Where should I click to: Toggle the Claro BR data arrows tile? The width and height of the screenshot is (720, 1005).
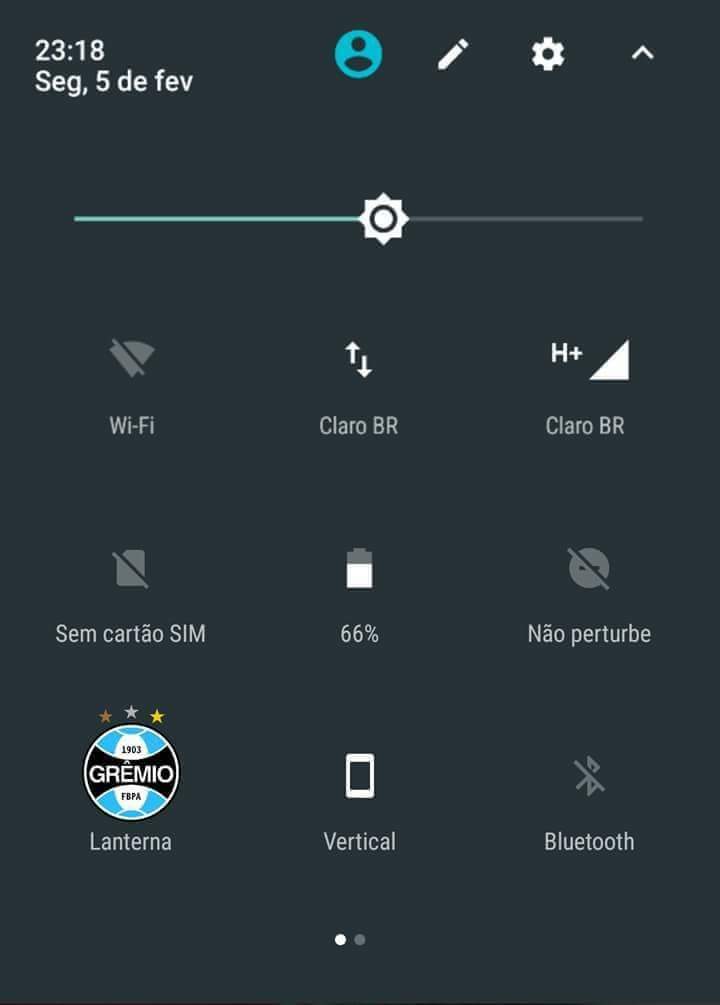coord(359,360)
